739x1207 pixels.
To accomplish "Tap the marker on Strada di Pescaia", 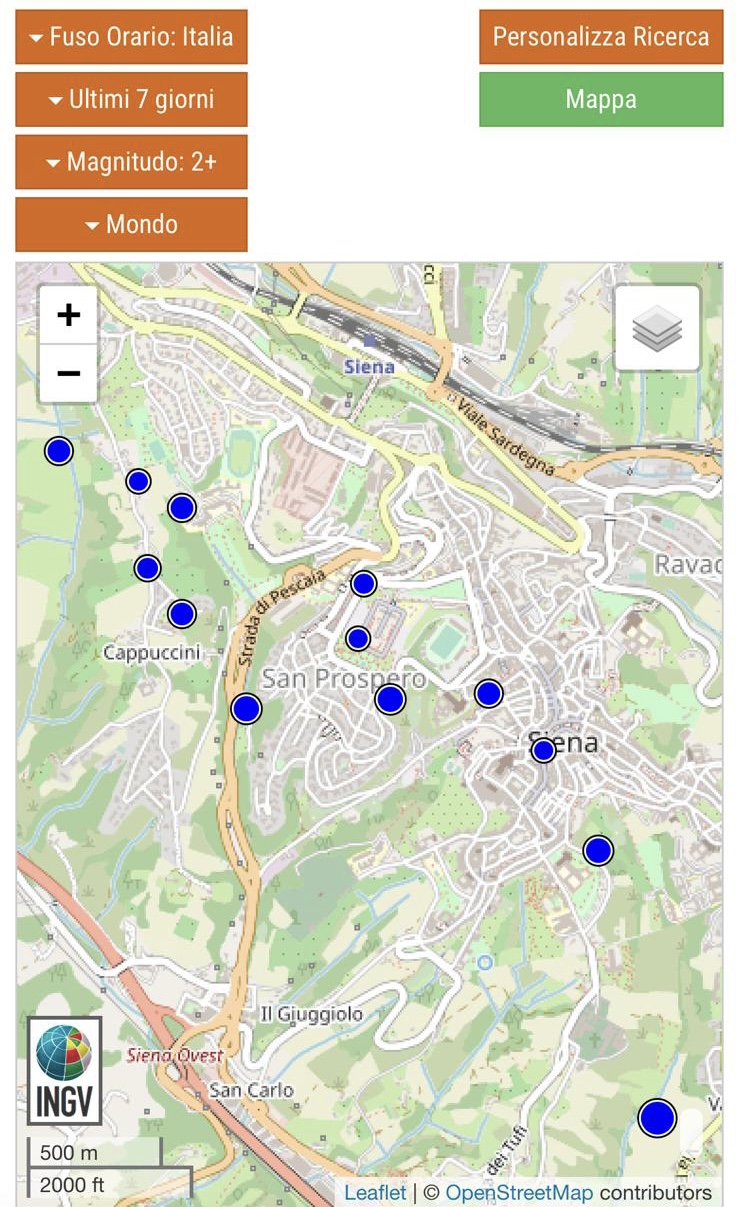I will click(246, 709).
